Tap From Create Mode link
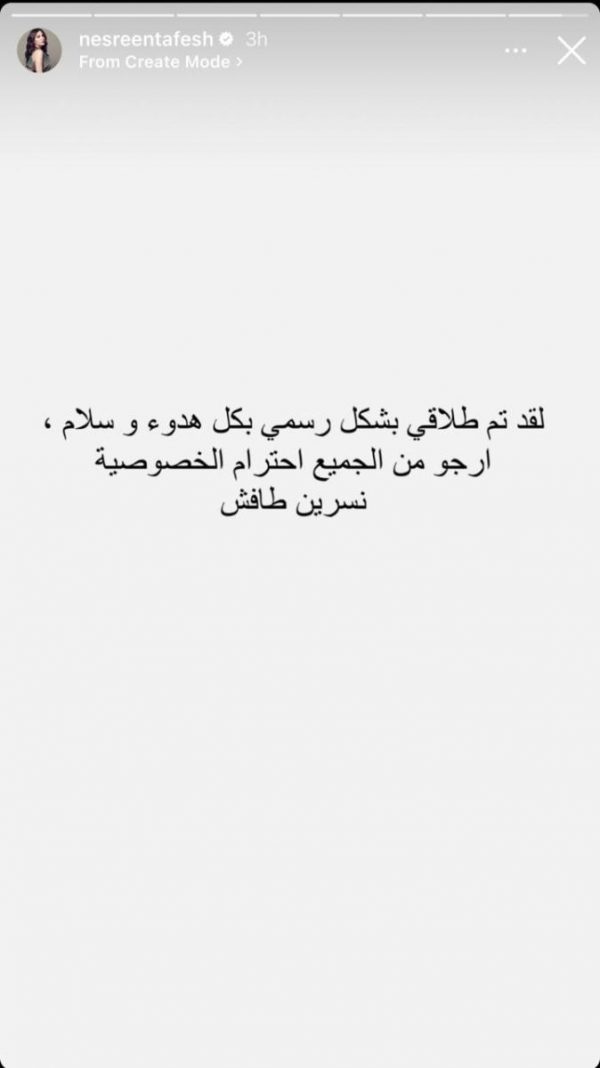Viewport: 600px width, 1068px height. 161,62
